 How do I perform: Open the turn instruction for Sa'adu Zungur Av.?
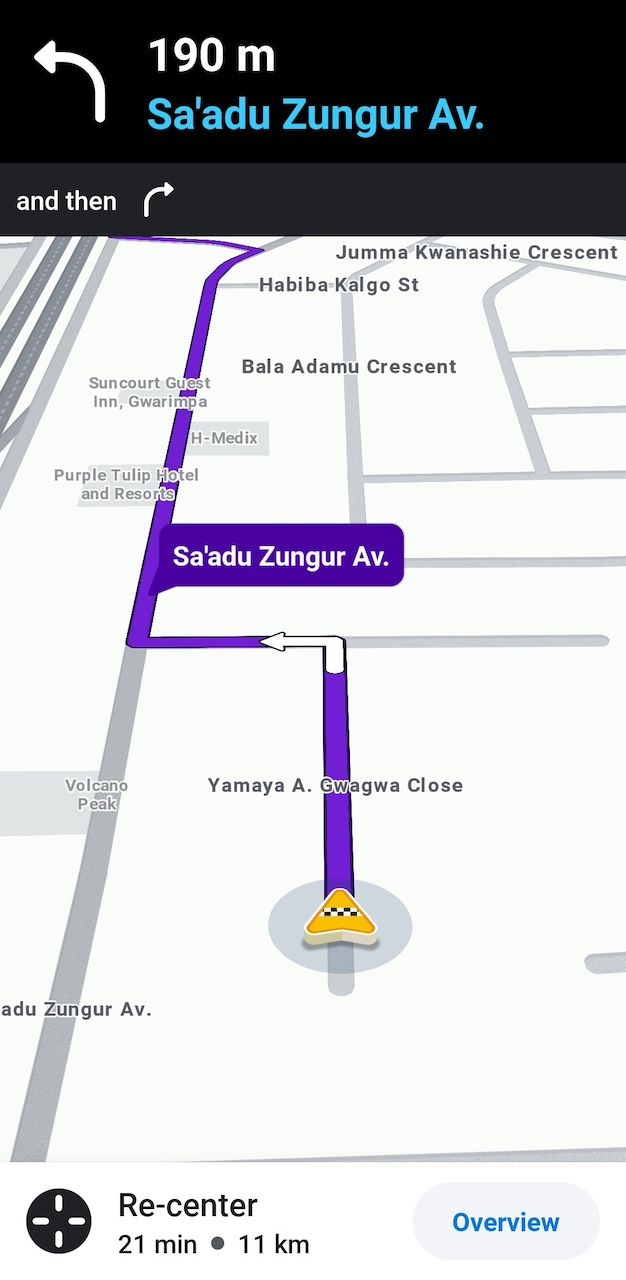(313, 81)
